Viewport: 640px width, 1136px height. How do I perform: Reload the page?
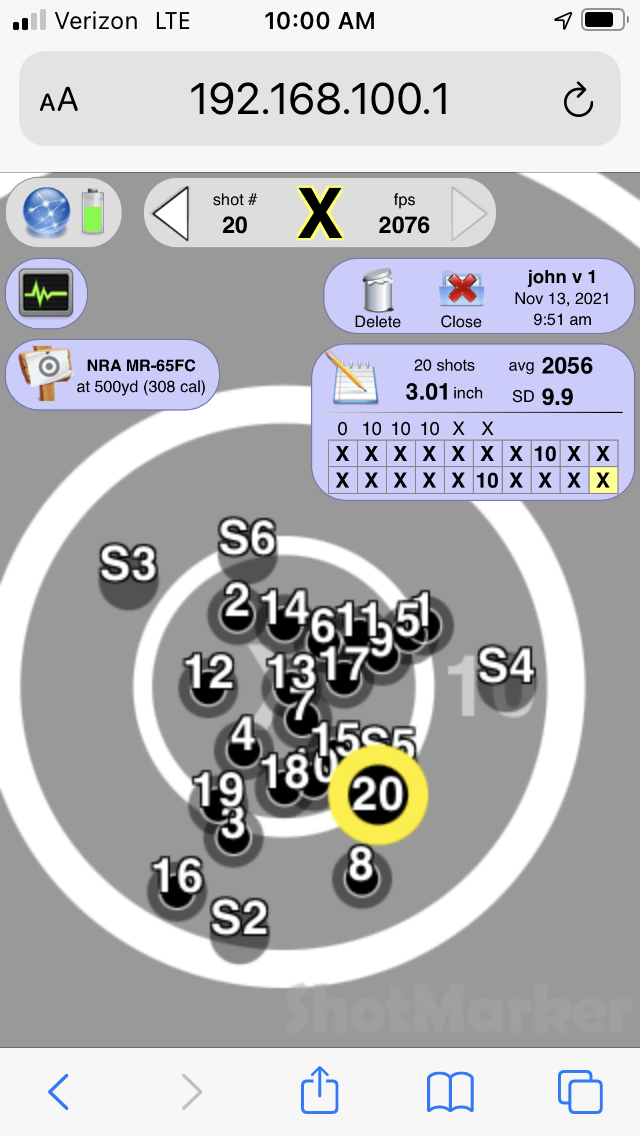click(x=578, y=100)
